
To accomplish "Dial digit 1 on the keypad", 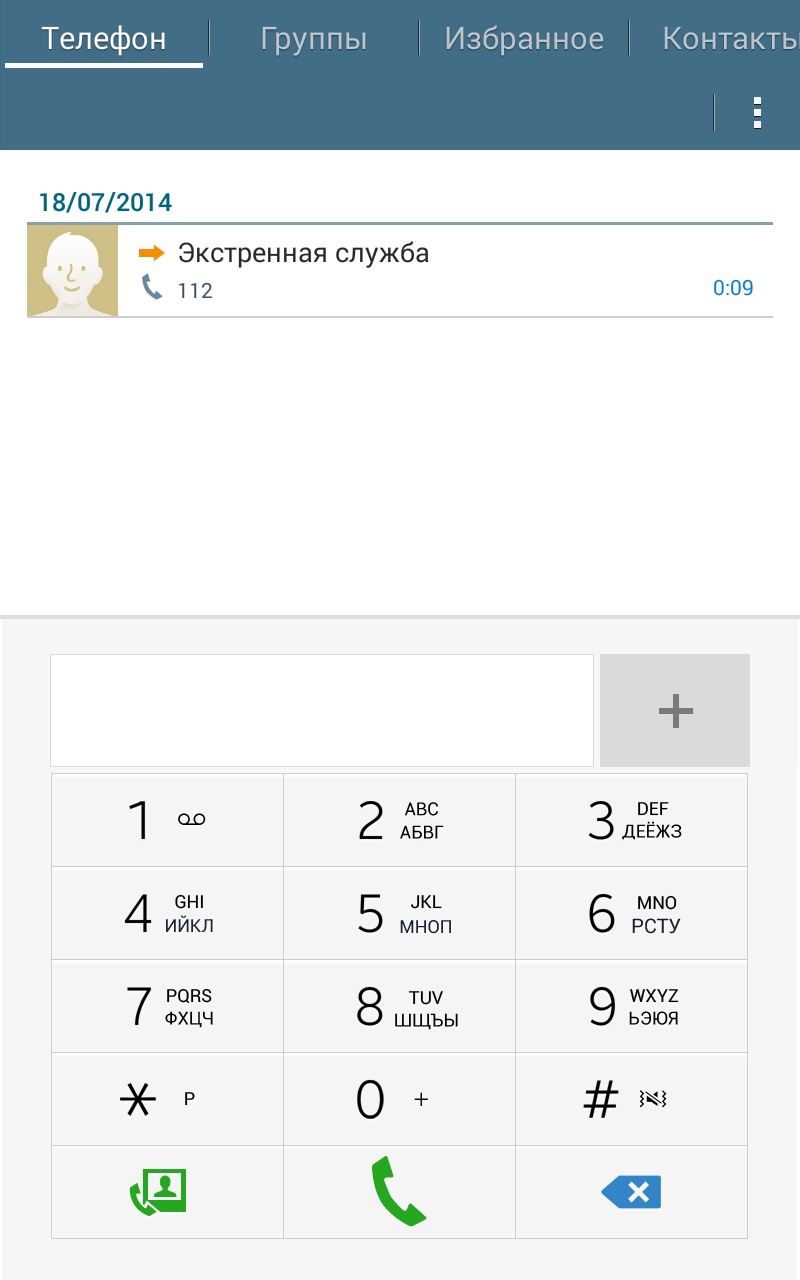I will (167, 820).
